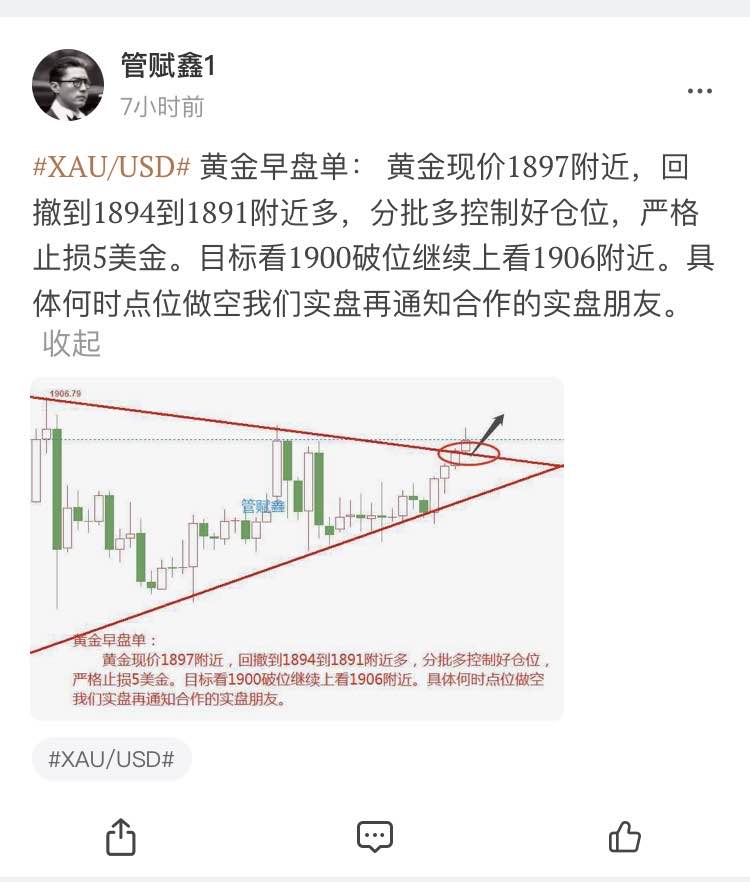Screen dimensions: 750x882
Task: Select the #XAU/USD# topic chip
Action: coord(111,759)
